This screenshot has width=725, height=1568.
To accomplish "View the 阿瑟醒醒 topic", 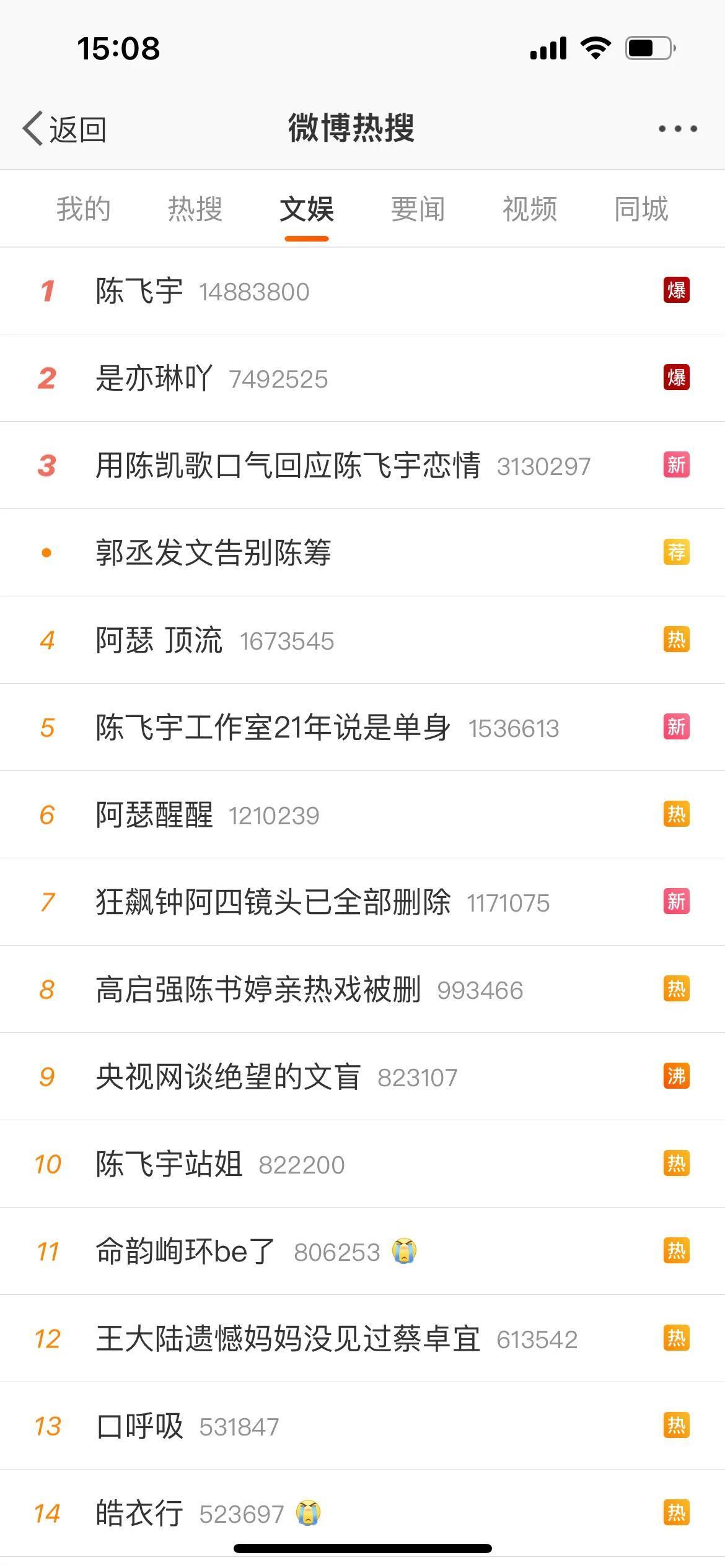I will (362, 815).
